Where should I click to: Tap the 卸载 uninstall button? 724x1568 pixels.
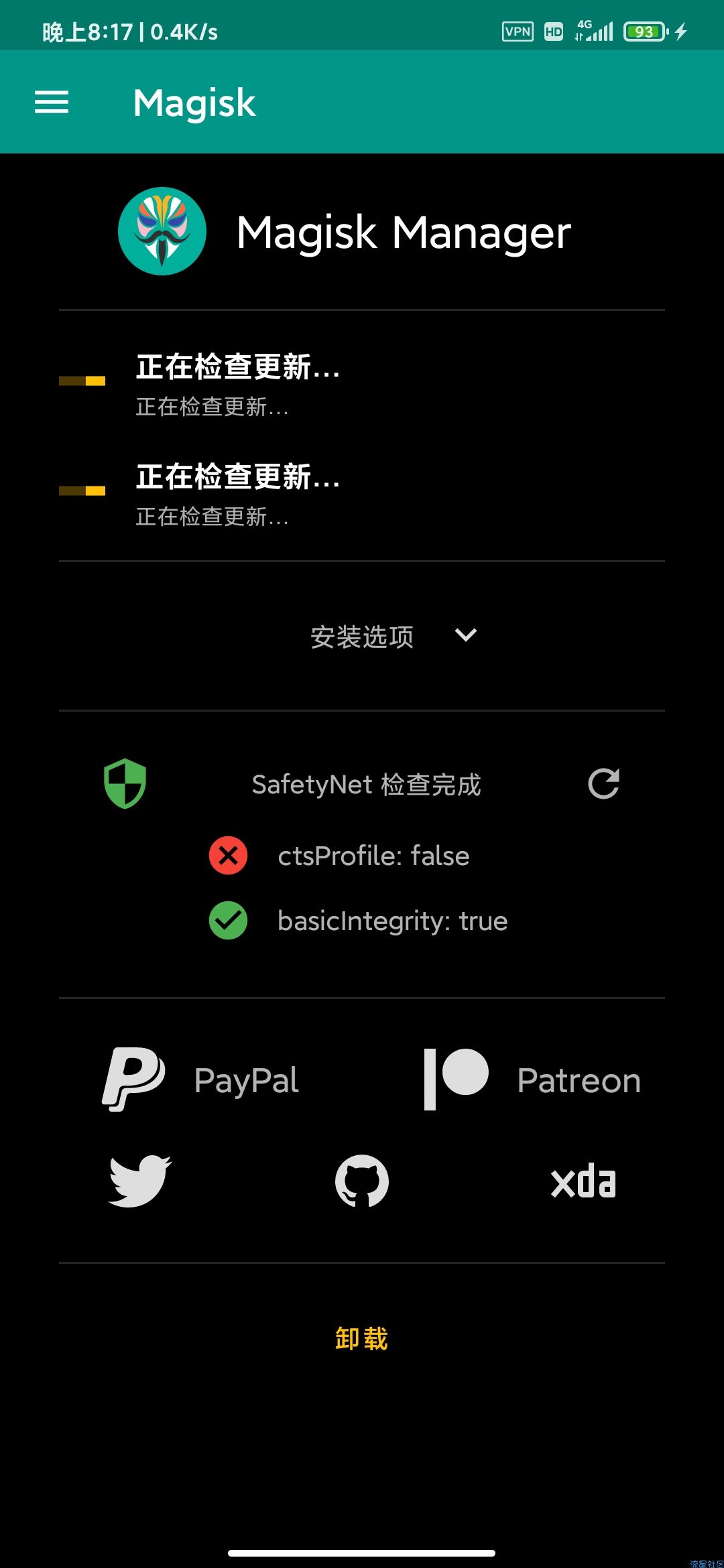pos(362,1339)
